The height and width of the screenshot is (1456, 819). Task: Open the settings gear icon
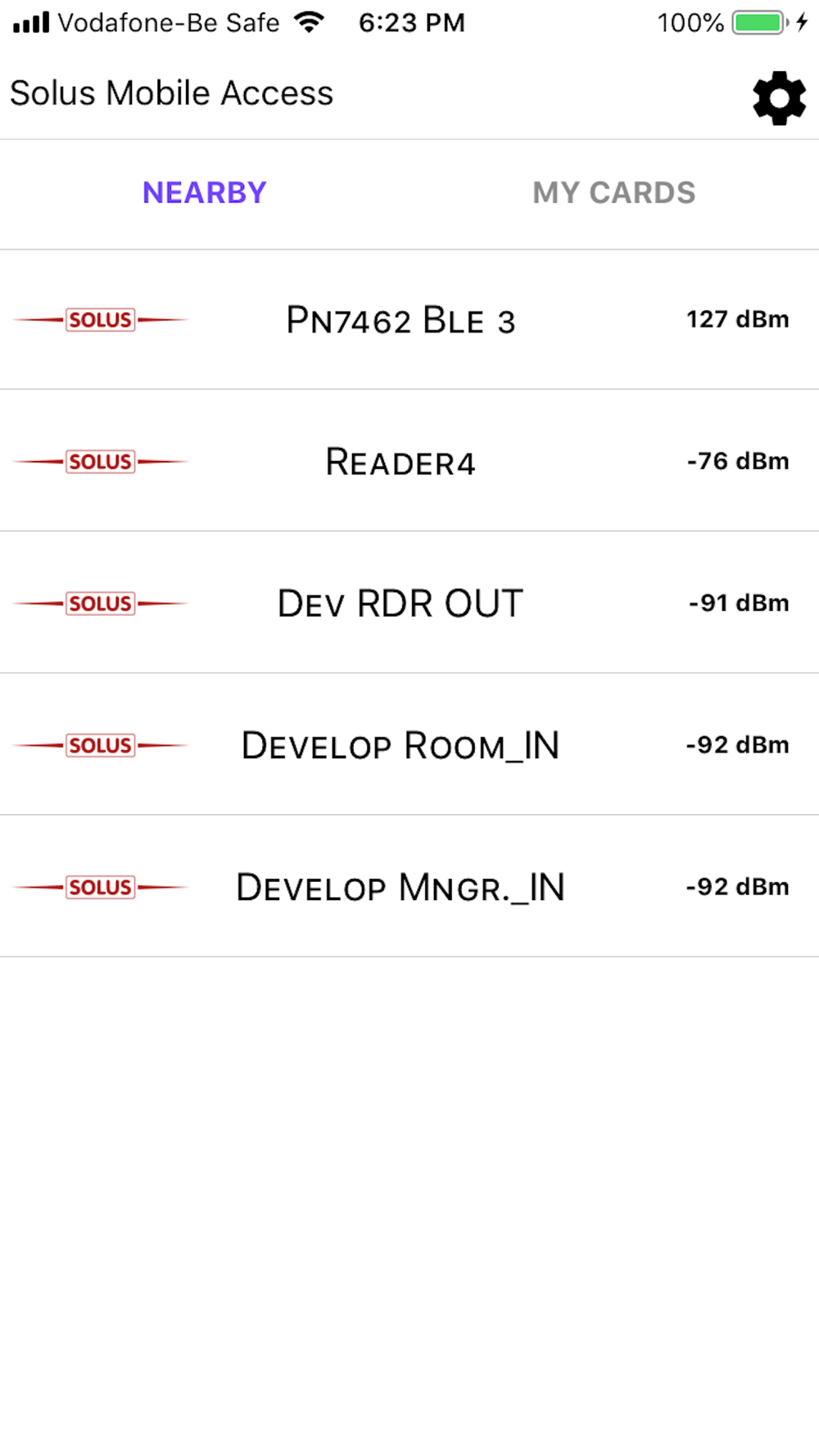click(779, 98)
